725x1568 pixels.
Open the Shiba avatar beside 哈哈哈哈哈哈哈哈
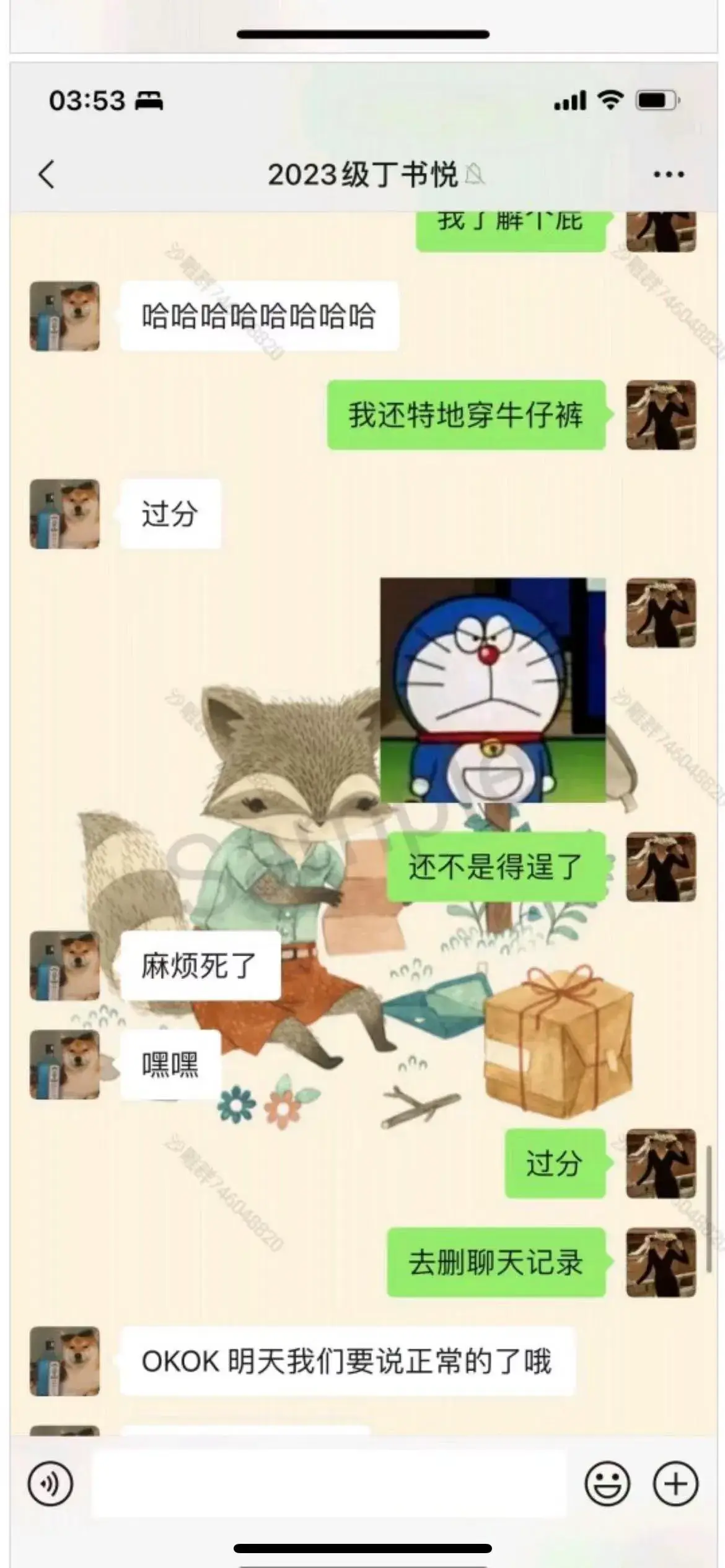pos(65,316)
